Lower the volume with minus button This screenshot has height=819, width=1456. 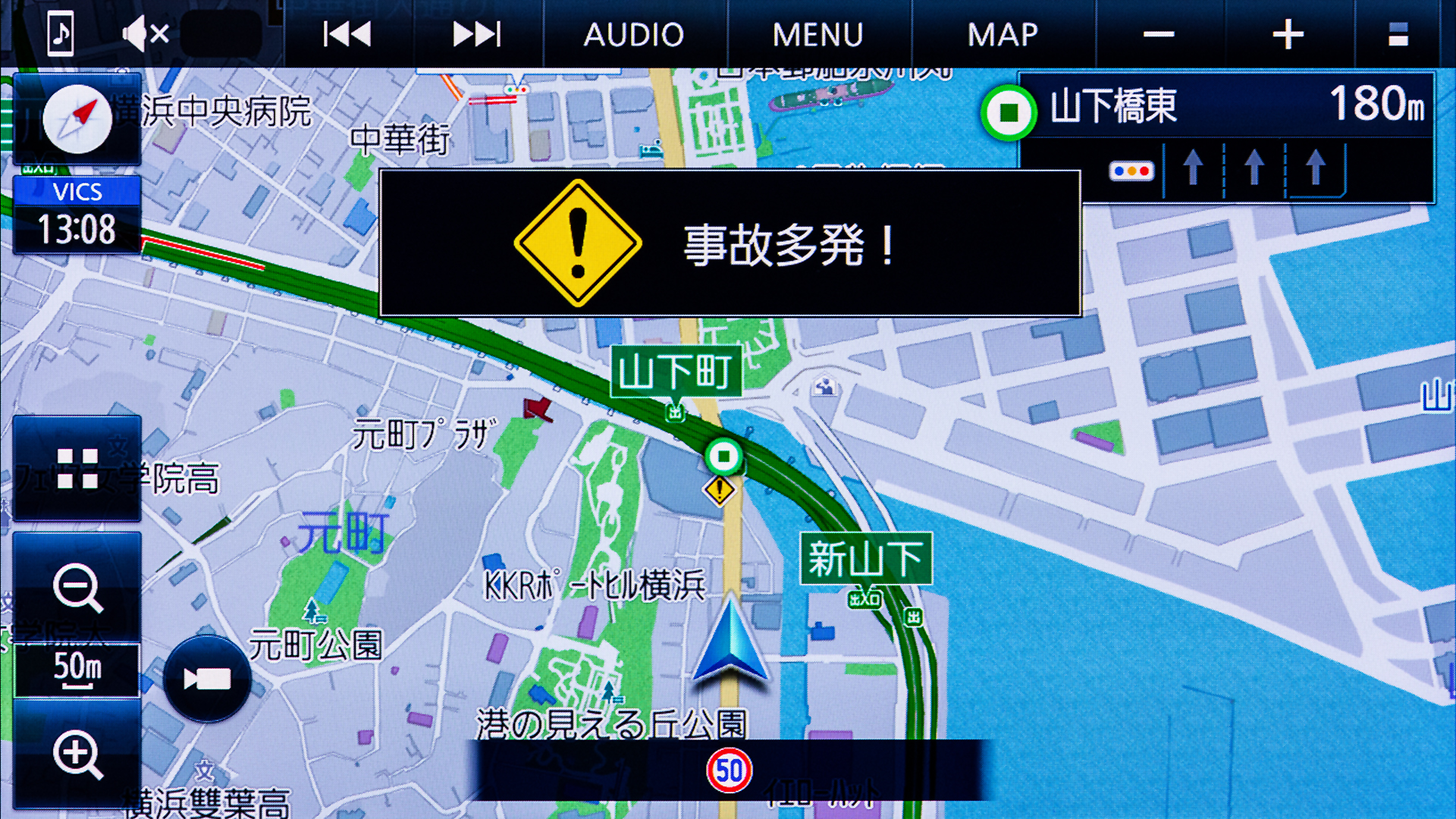pyautogui.click(x=1159, y=34)
